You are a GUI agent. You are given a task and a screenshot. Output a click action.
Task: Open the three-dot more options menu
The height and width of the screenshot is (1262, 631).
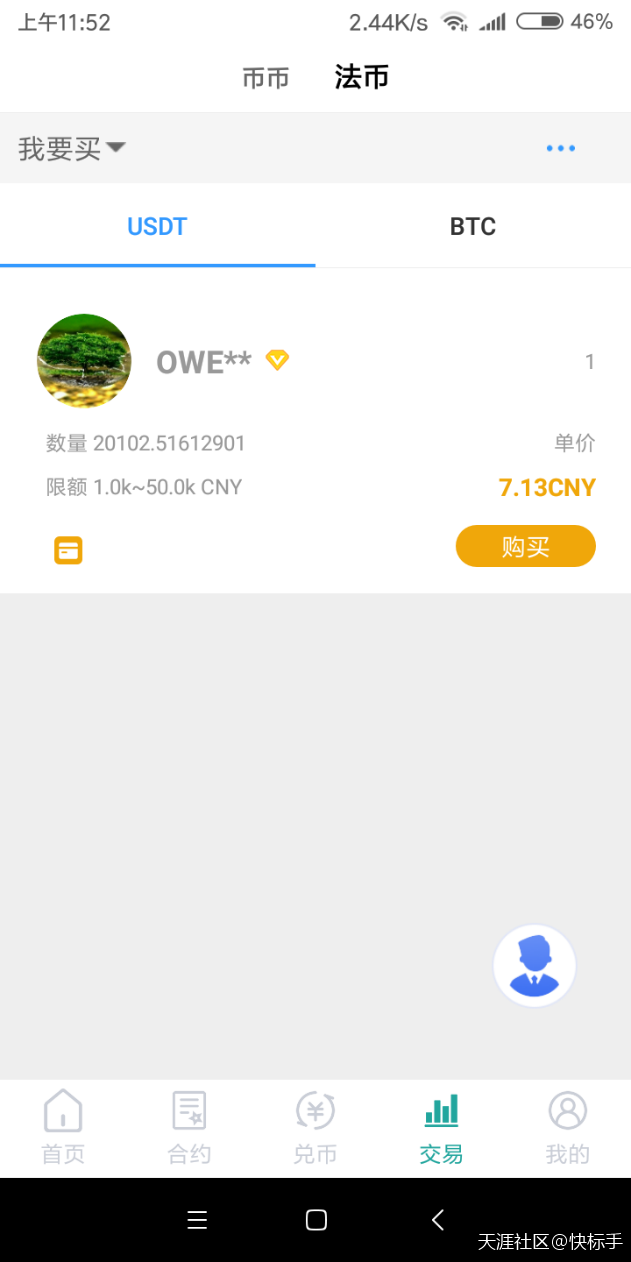coord(560,149)
